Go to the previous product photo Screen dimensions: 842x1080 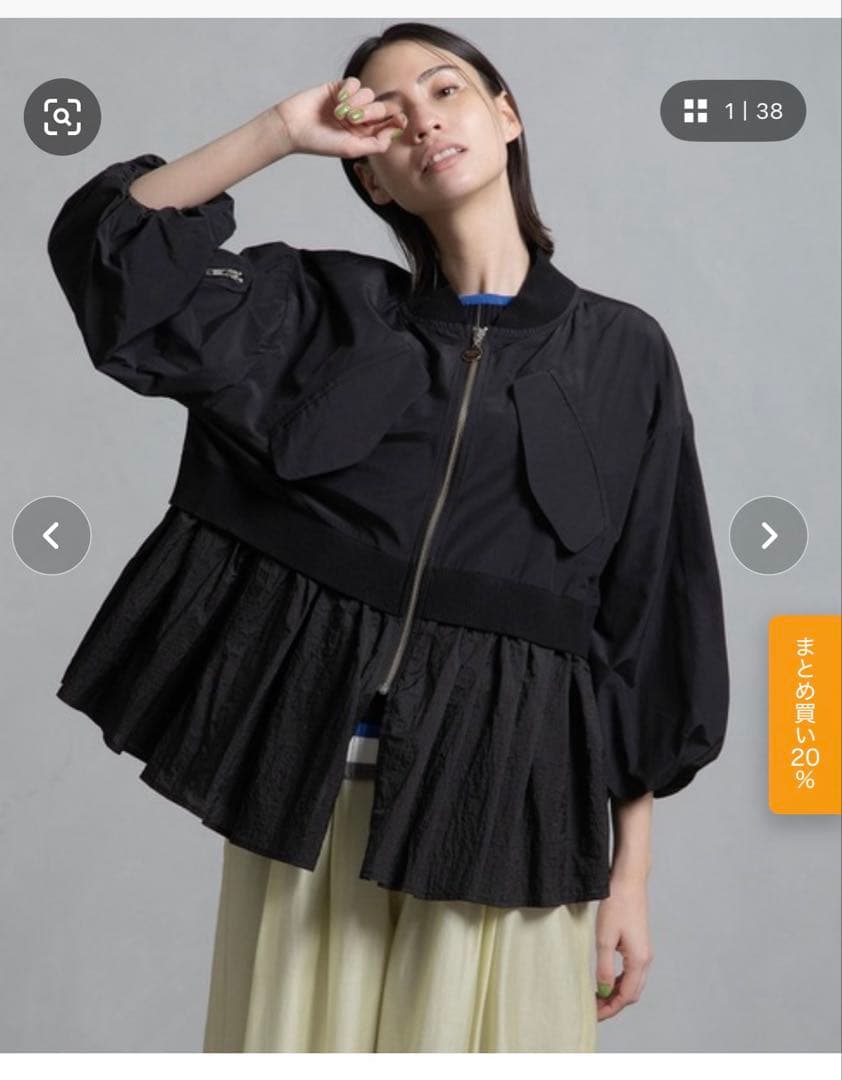coord(52,535)
